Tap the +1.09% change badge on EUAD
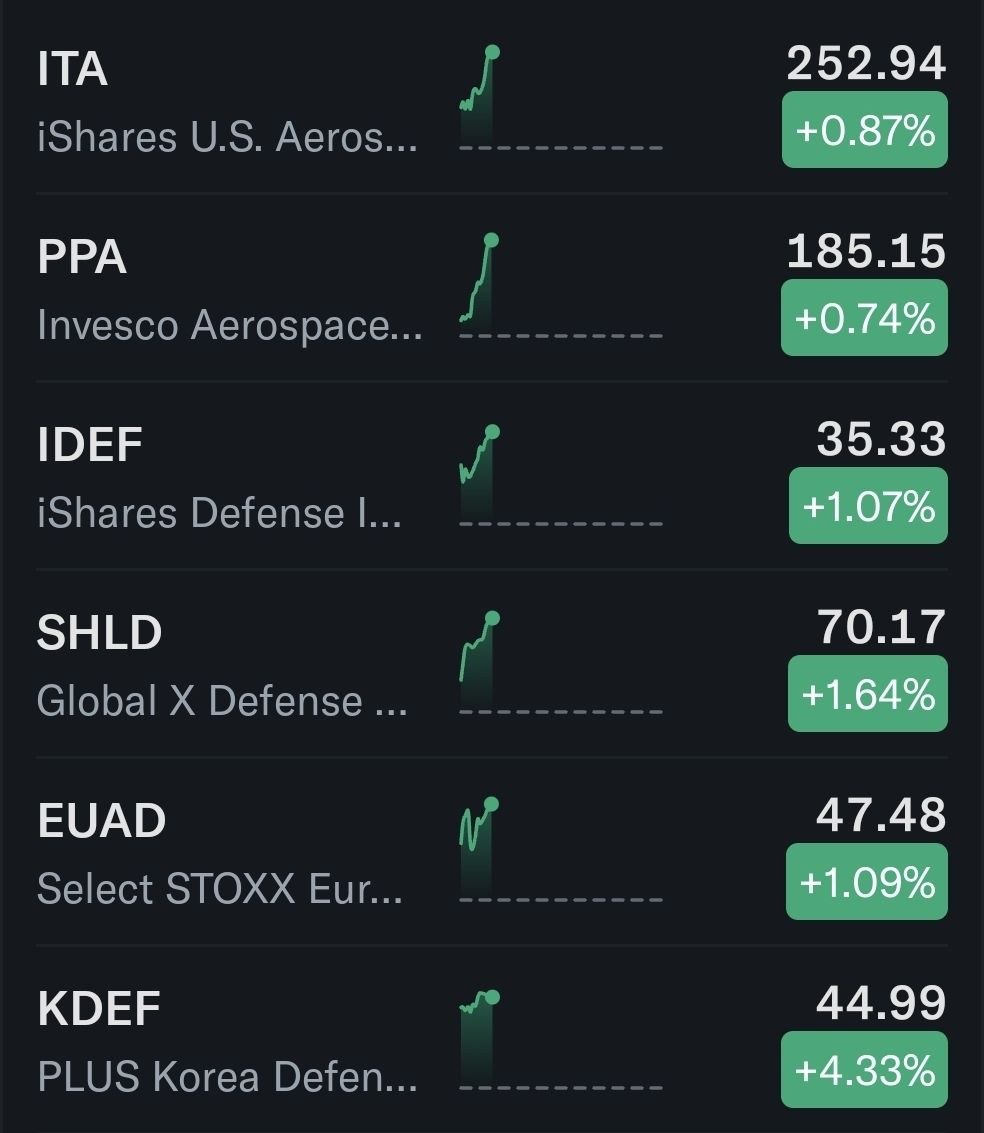 [867, 882]
